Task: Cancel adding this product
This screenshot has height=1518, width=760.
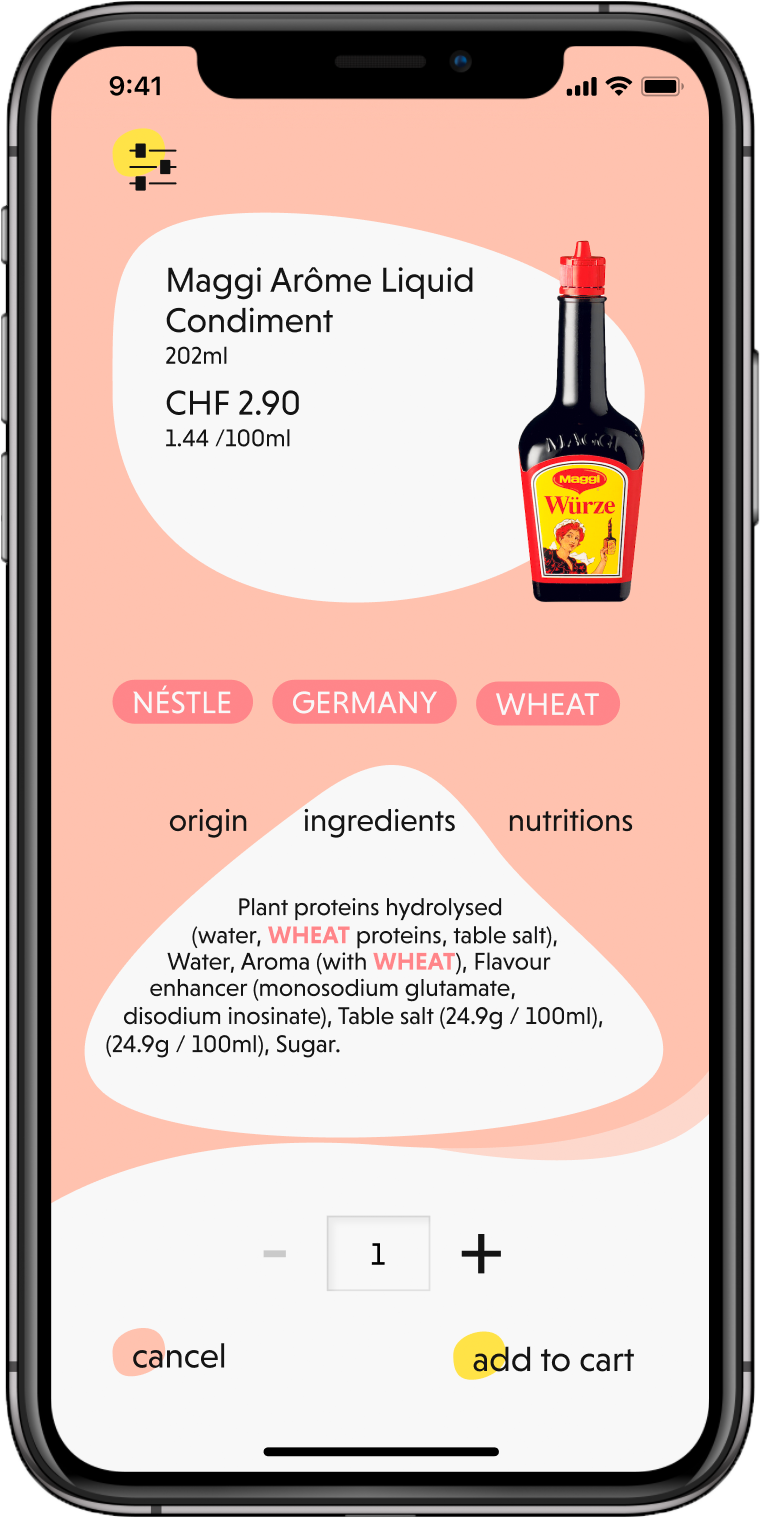Action: pyautogui.click(x=178, y=1356)
